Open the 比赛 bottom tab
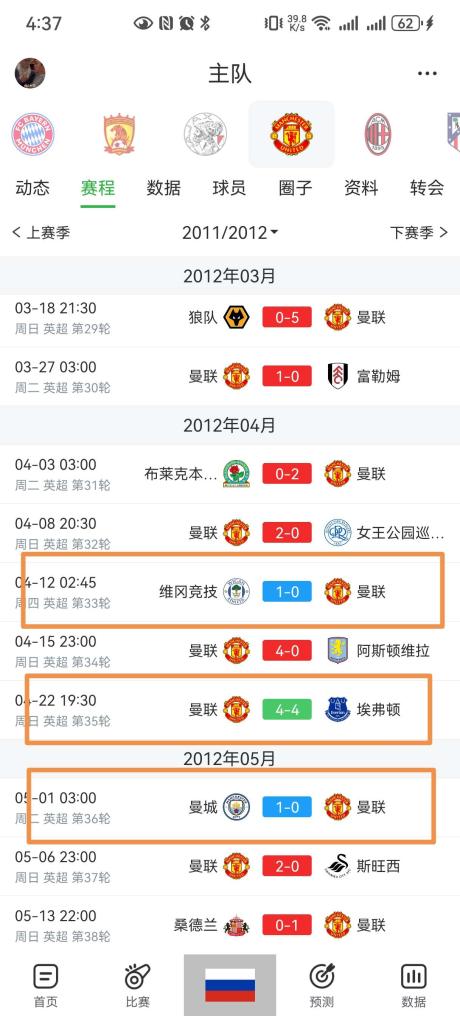The width and height of the screenshot is (460, 1016). (x=137, y=986)
